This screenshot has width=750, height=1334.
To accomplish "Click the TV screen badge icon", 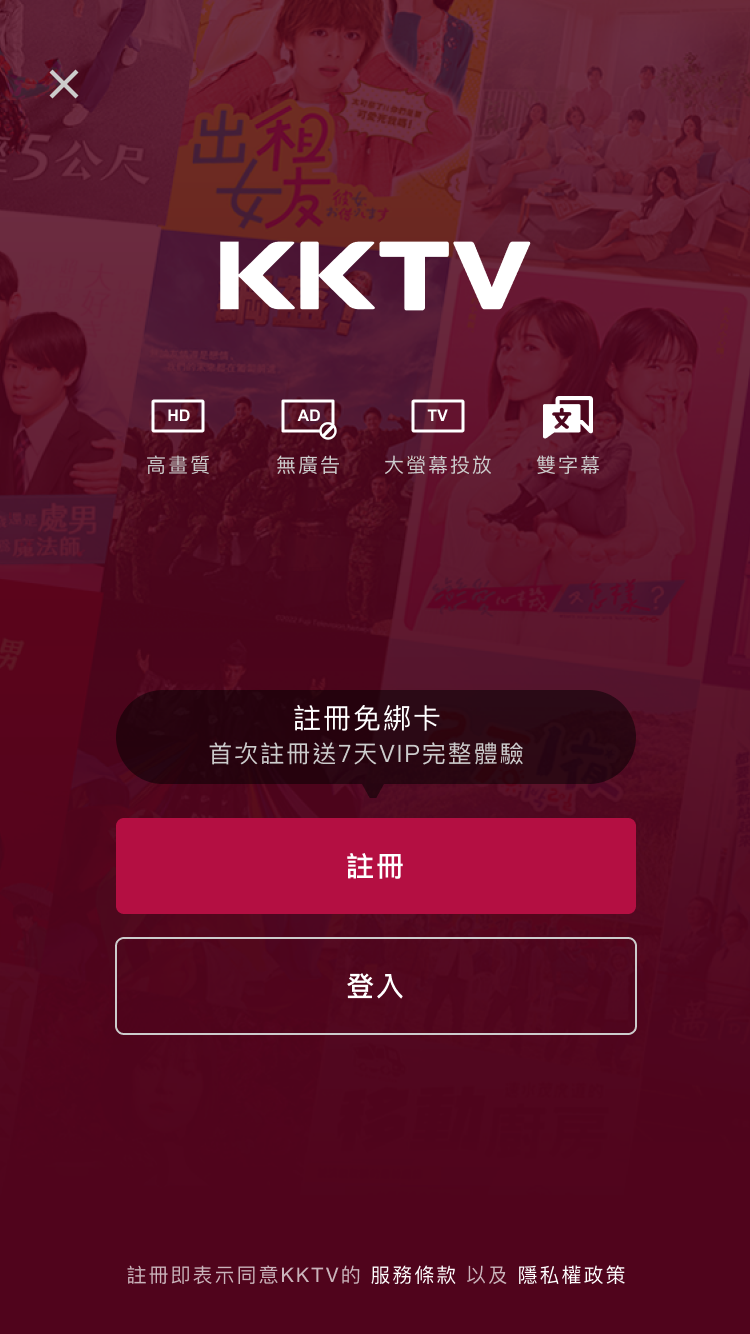I will 437,415.
